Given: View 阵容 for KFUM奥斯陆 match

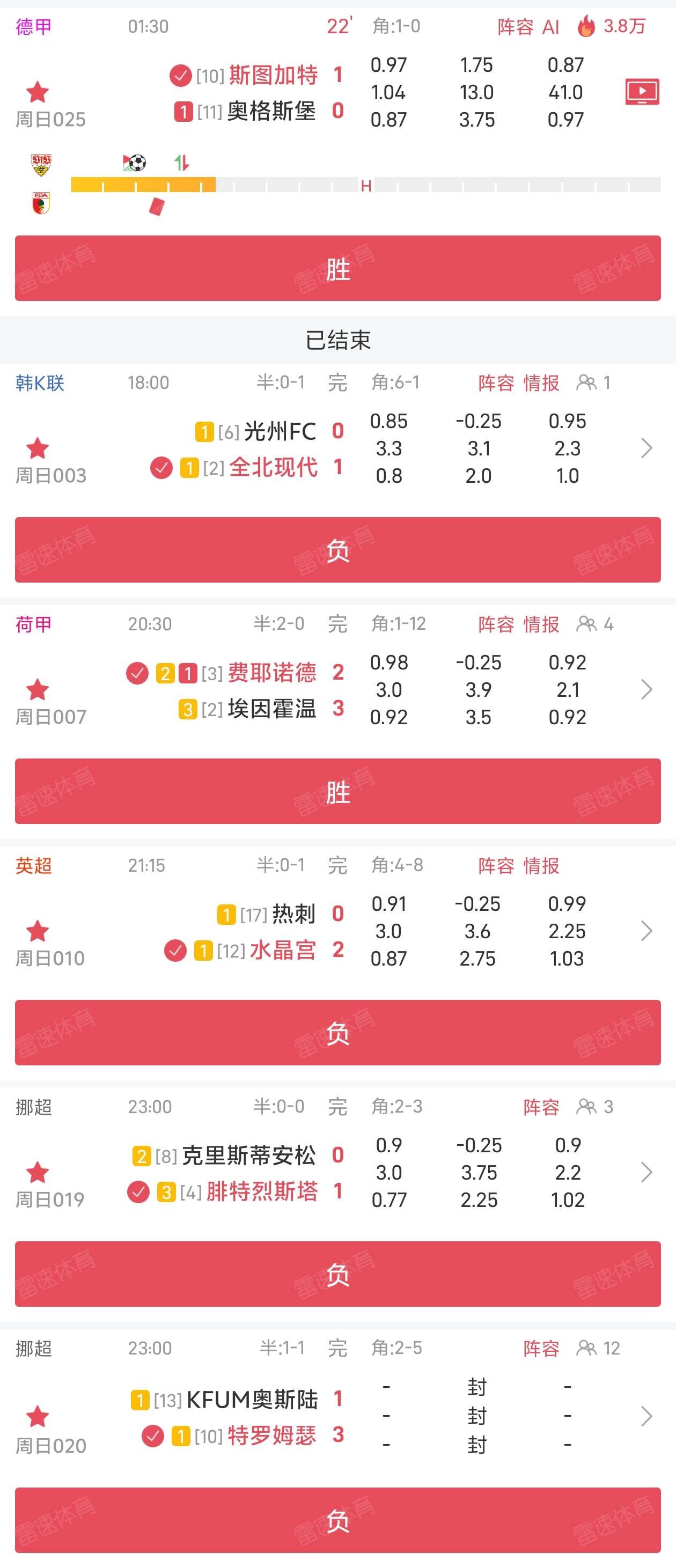Looking at the screenshot, I should [541, 1348].
